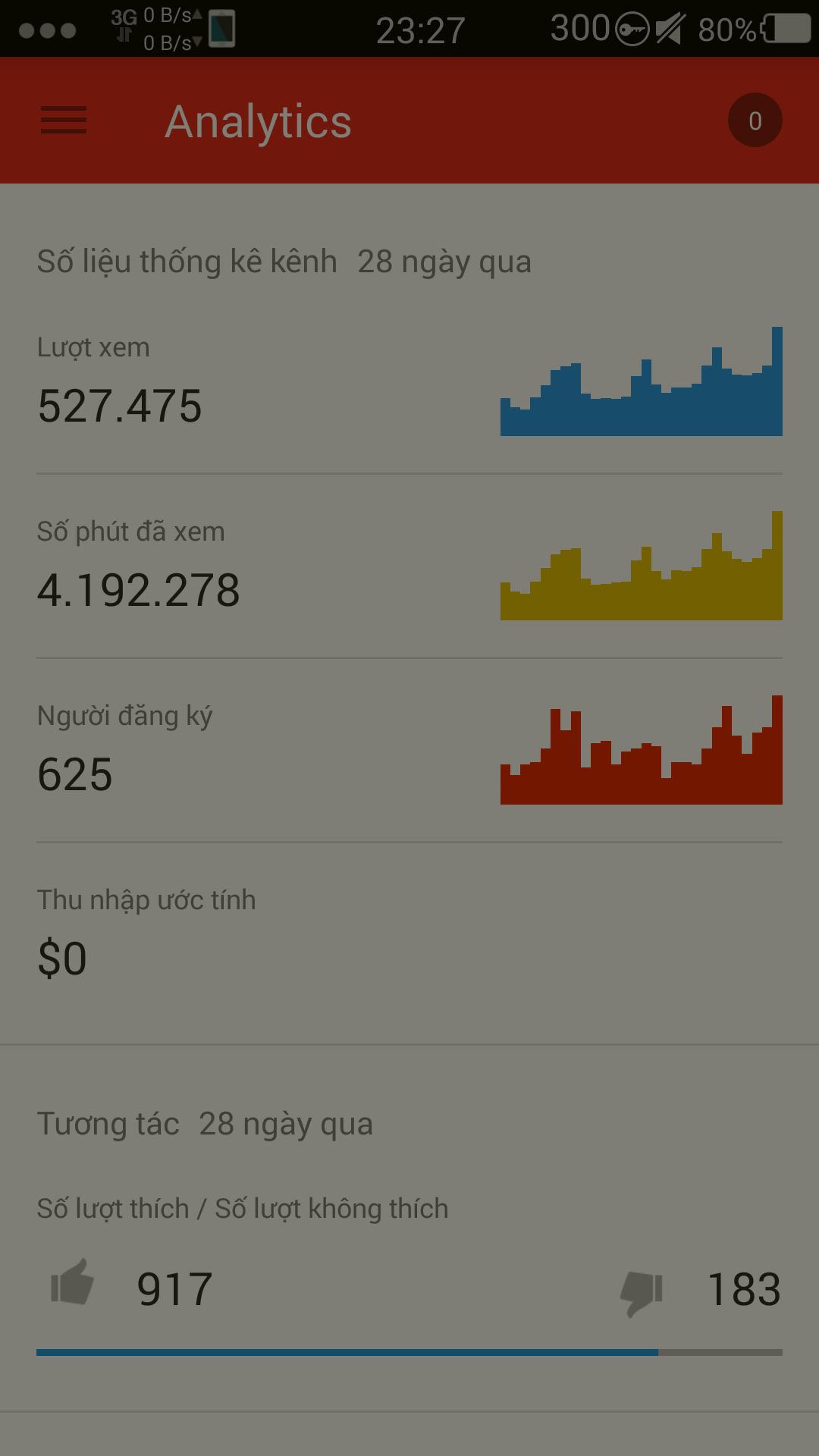Screen dimensions: 819x1456
Task: Open the Người đăng ký report
Action: (409, 752)
